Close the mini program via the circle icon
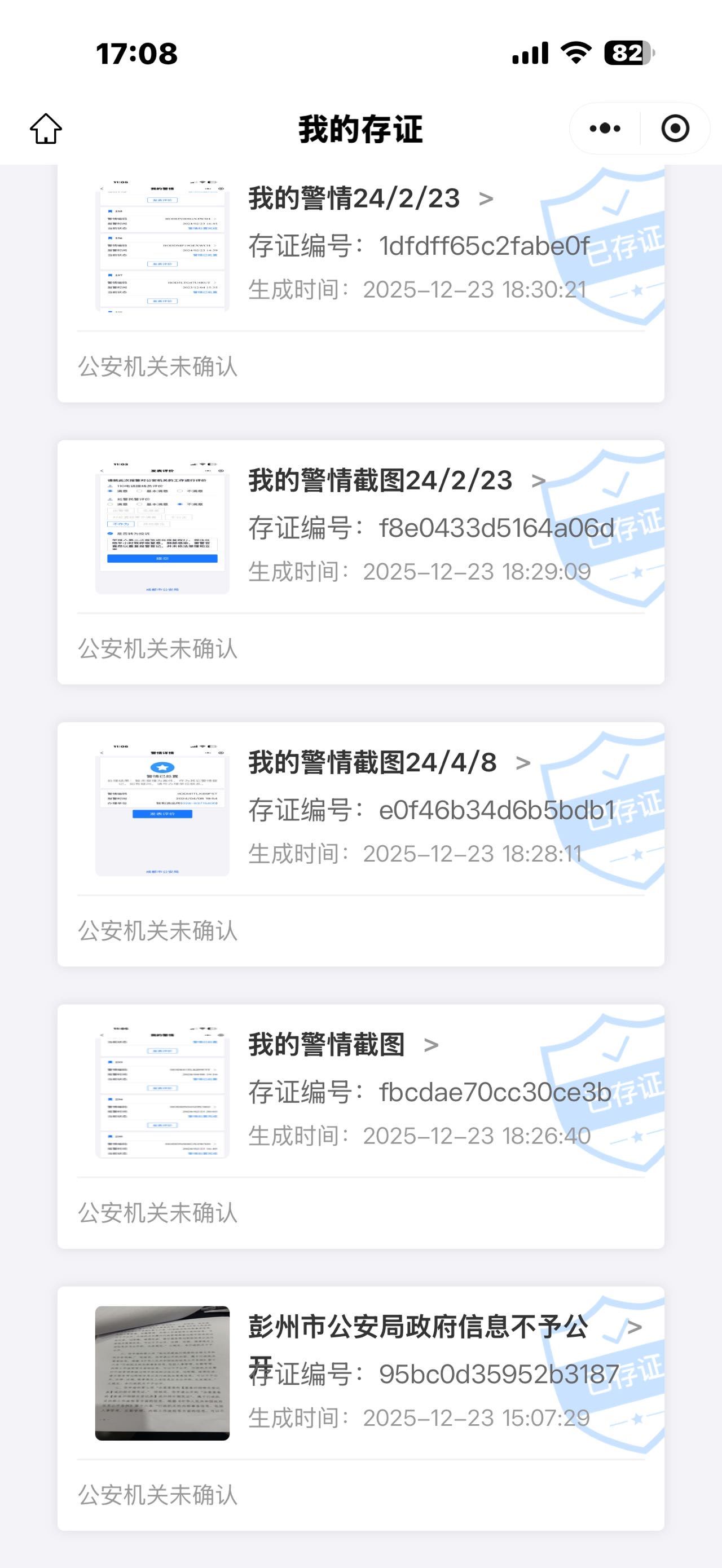 point(675,129)
